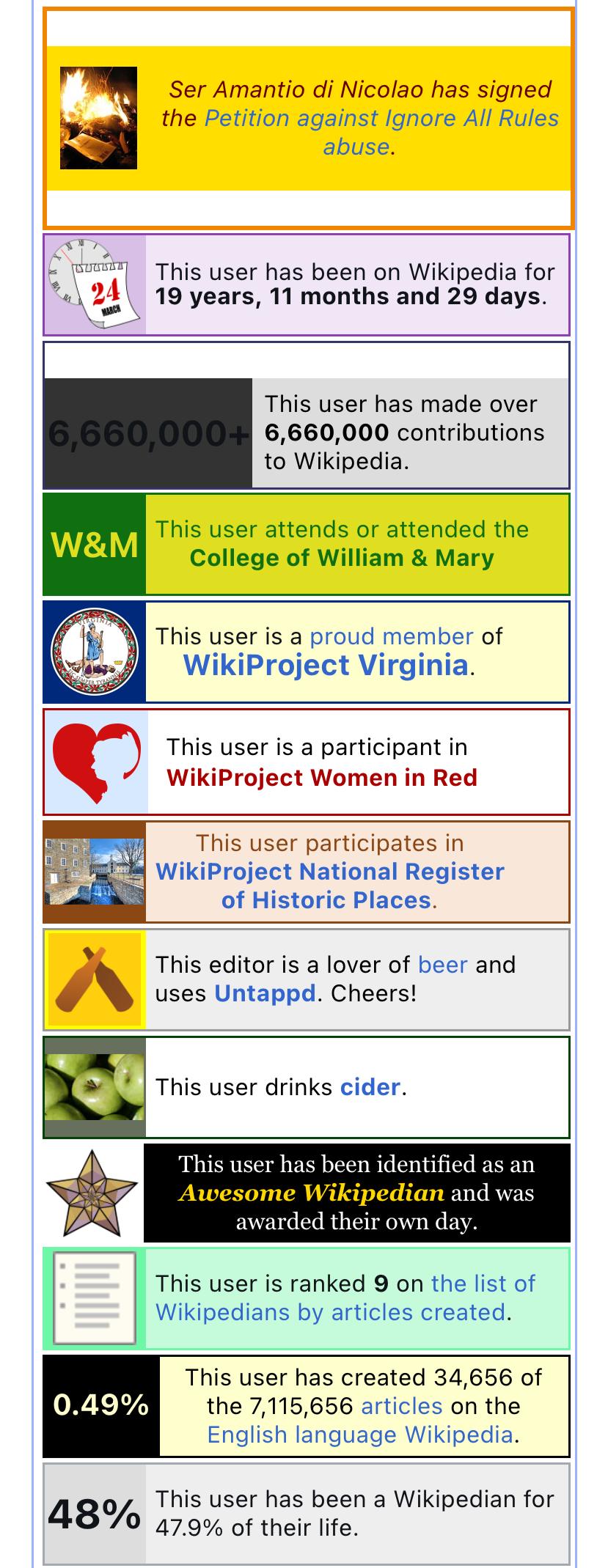Open the Untappd link
Screen dimensions: 597x1568
coord(264,993)
